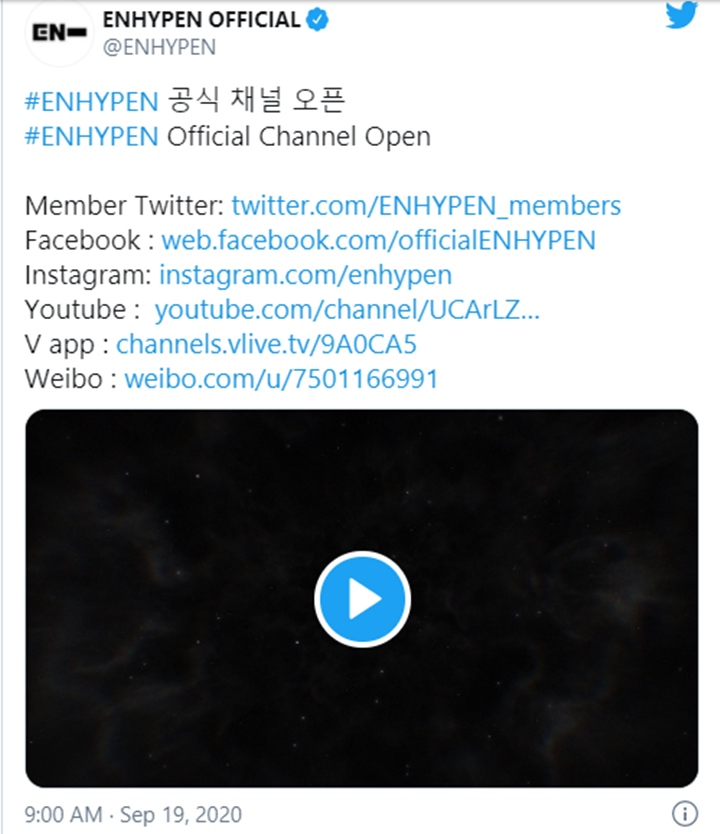Open the instagram.com/enhypen link
Viewport: 720px width, 834px height.
[x=305, y=274]
